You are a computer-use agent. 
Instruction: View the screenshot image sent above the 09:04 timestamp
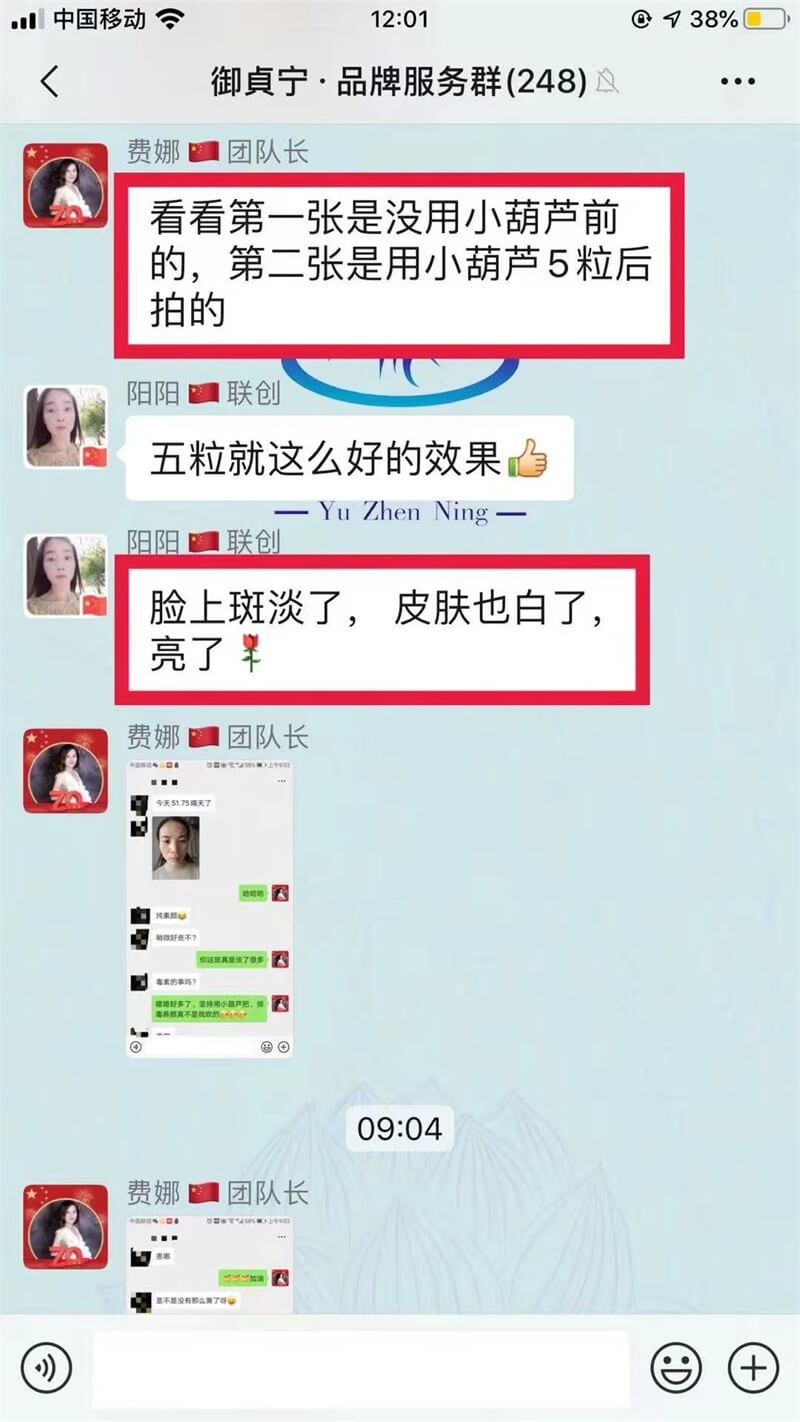tap(209, 908)
